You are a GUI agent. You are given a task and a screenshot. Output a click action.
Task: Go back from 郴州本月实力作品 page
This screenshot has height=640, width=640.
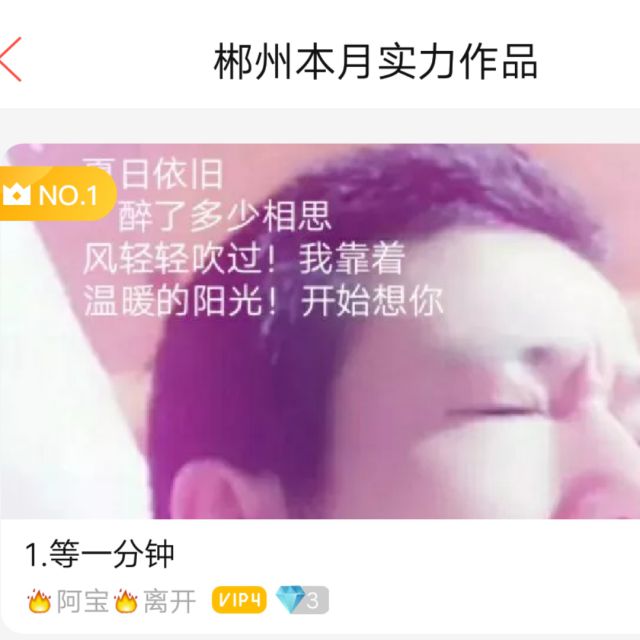click(12, 60)
